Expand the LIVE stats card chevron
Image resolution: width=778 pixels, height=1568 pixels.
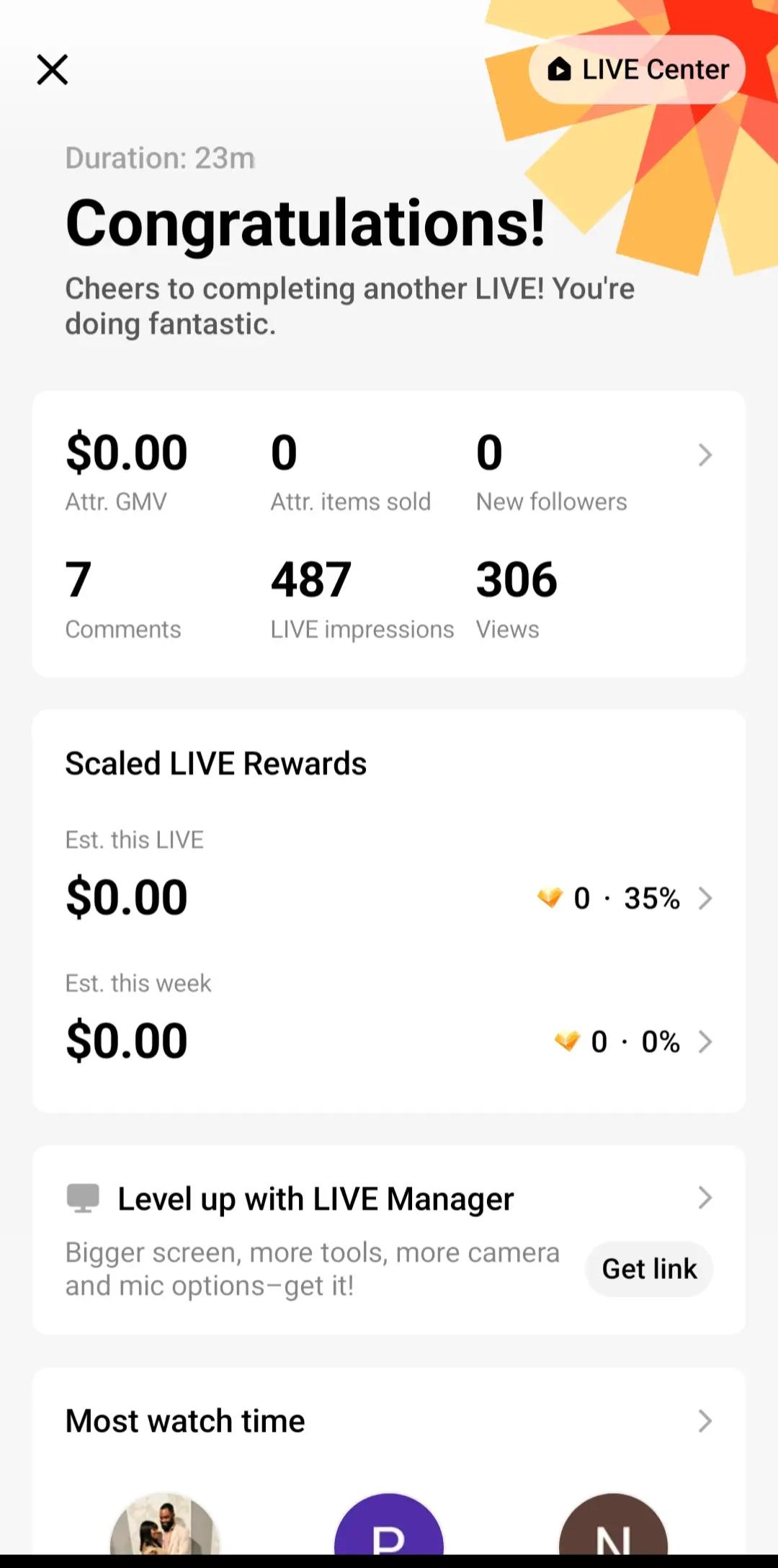(705, 455)
